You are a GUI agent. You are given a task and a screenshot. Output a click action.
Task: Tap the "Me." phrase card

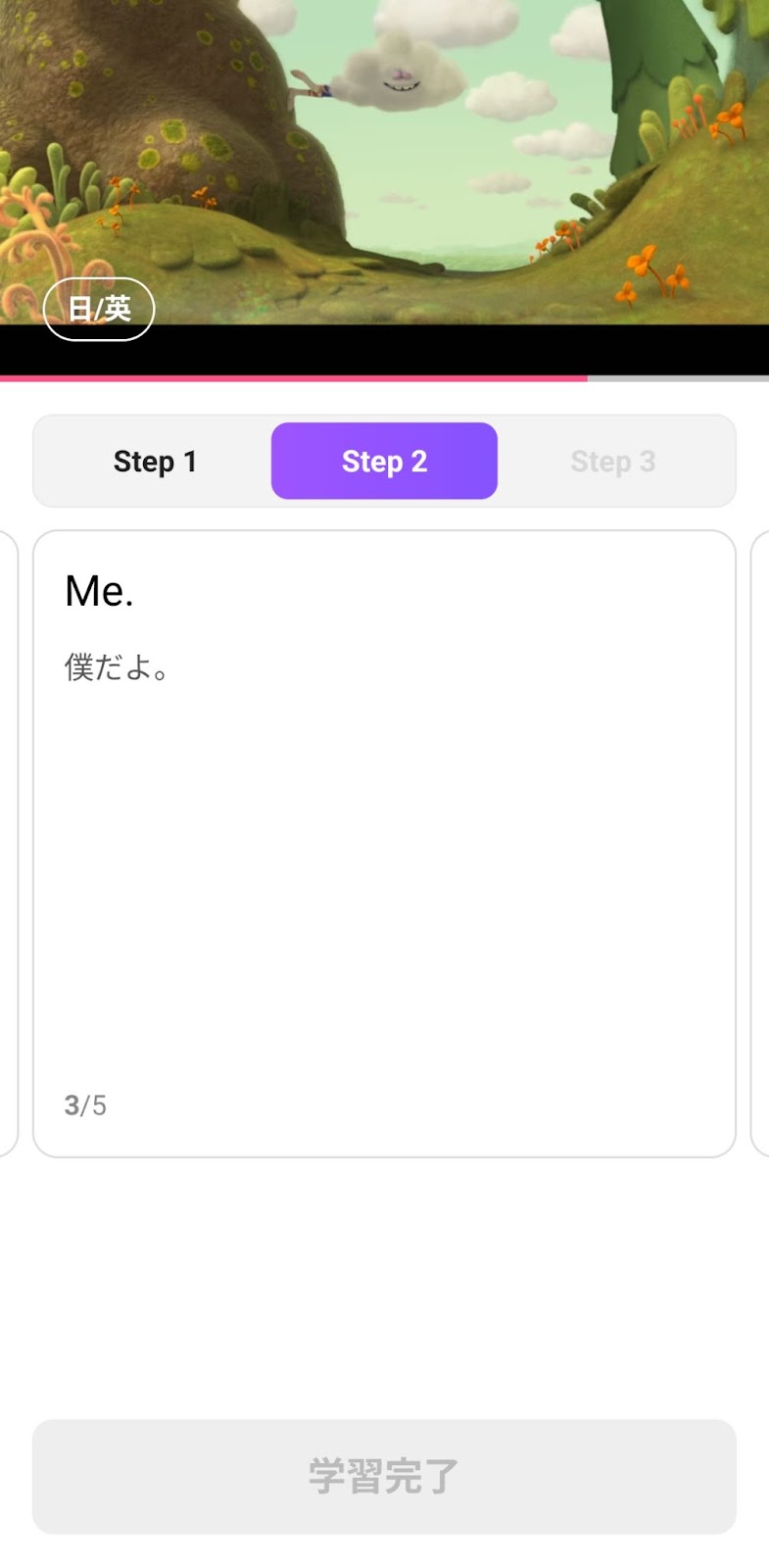384,844
